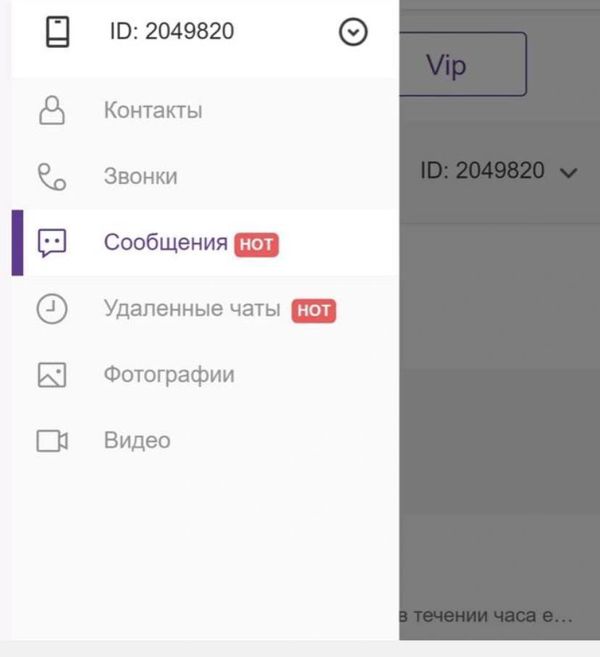Expand the device ID 2049820 chevron in the drawer
Image resolution: width=600 pixels, height=657 pixels.
[x=353, y=33]
